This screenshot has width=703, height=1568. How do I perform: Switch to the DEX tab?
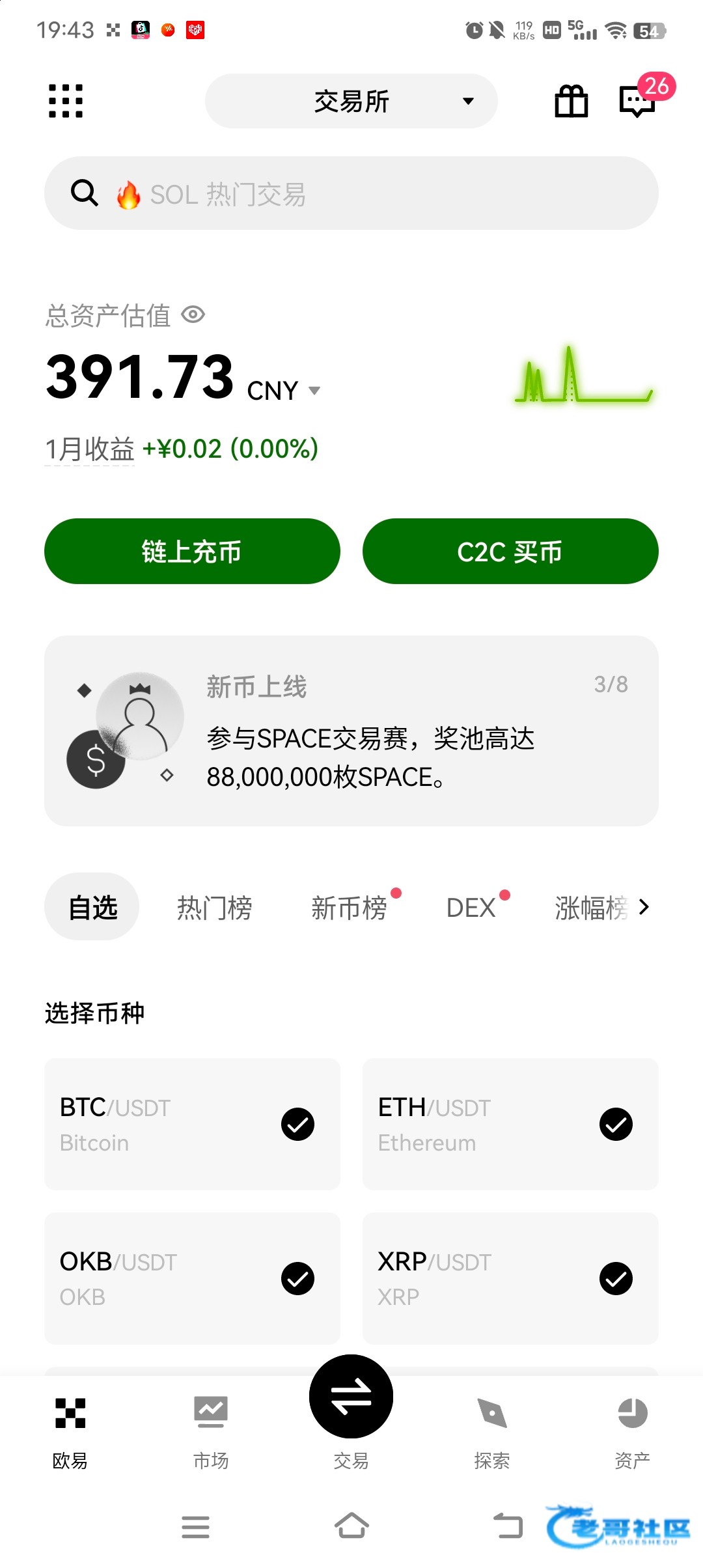point(471,907)
